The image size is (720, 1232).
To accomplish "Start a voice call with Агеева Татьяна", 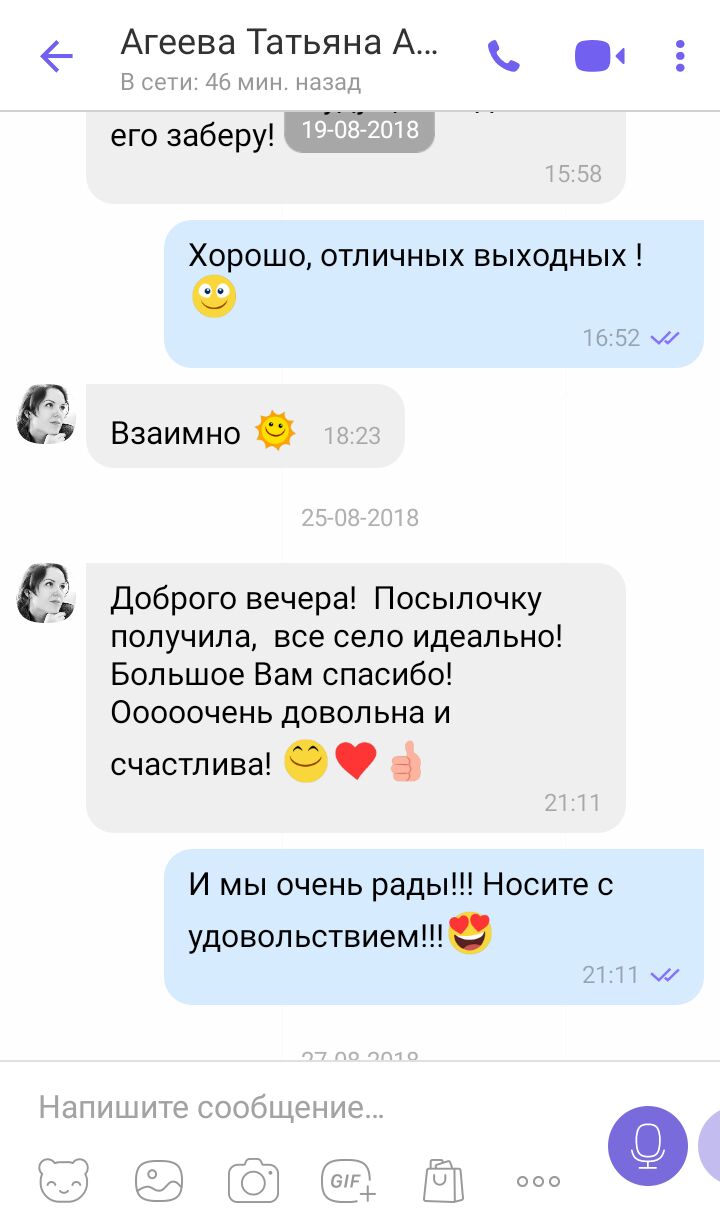I will (x=503, y=56).
